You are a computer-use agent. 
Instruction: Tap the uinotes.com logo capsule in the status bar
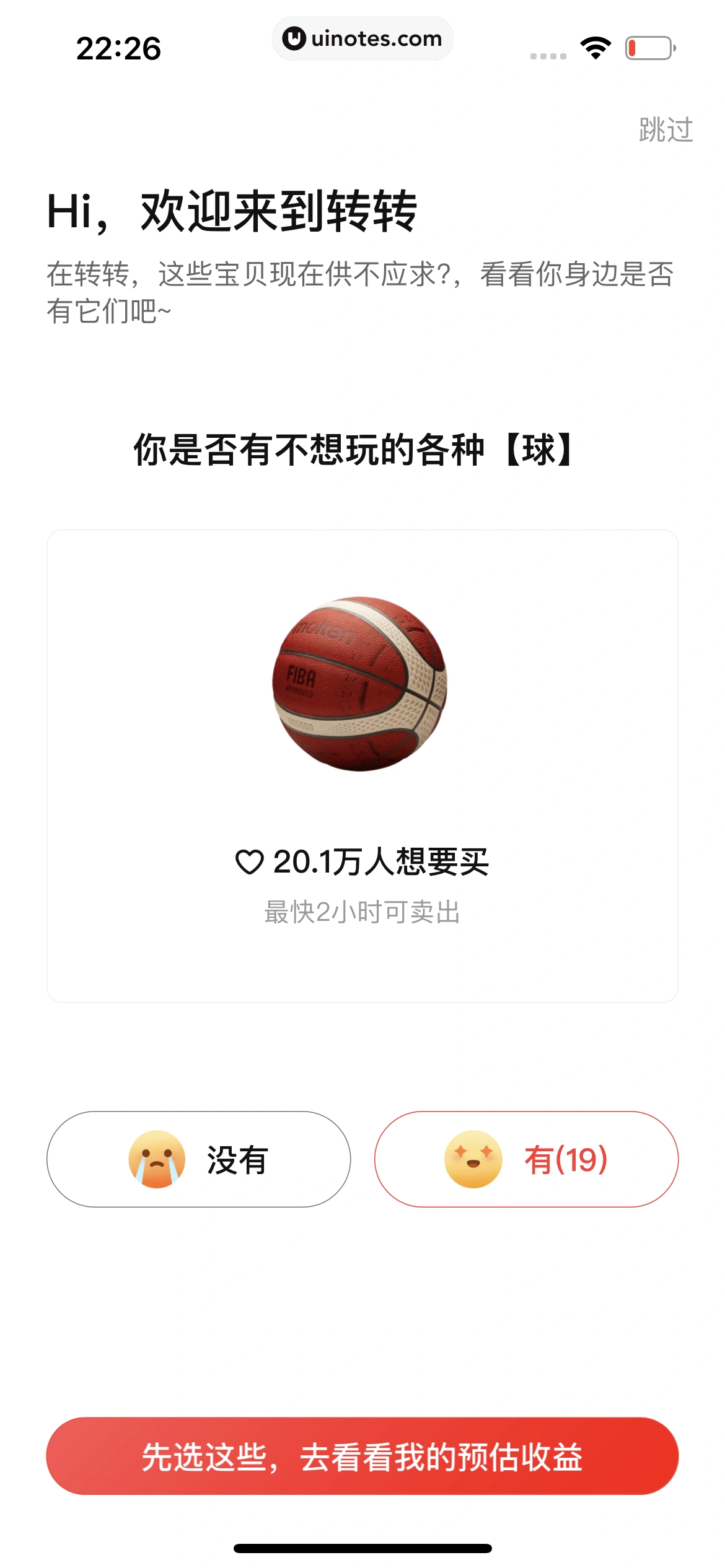362,38
